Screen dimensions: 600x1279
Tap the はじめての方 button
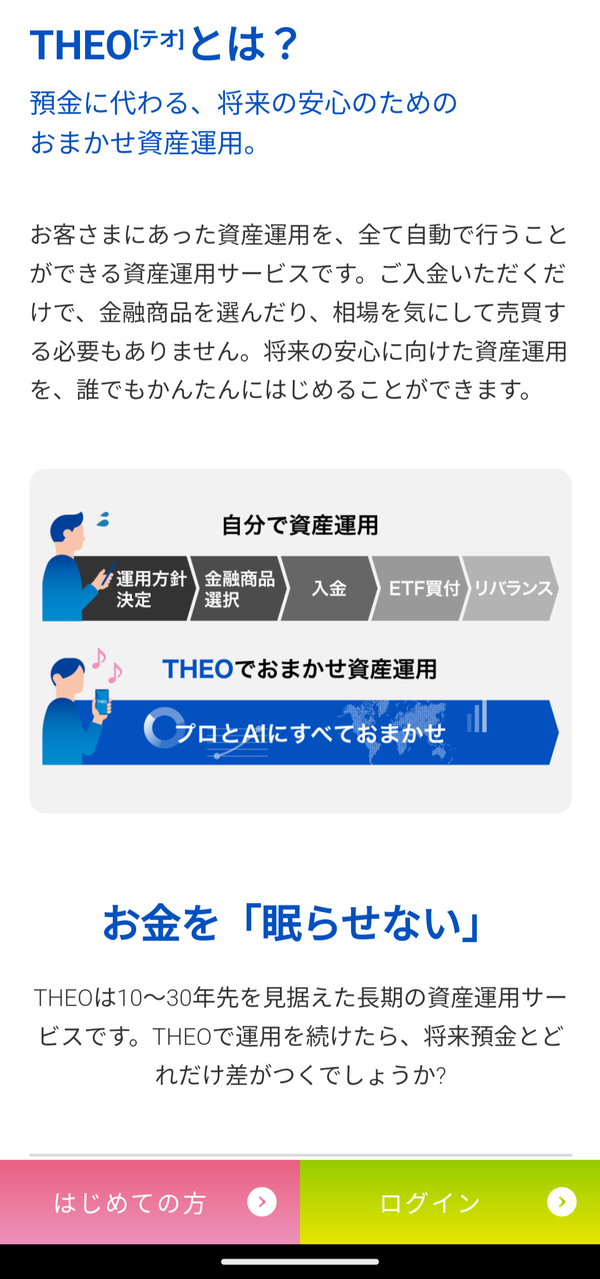click(150, 1202)
